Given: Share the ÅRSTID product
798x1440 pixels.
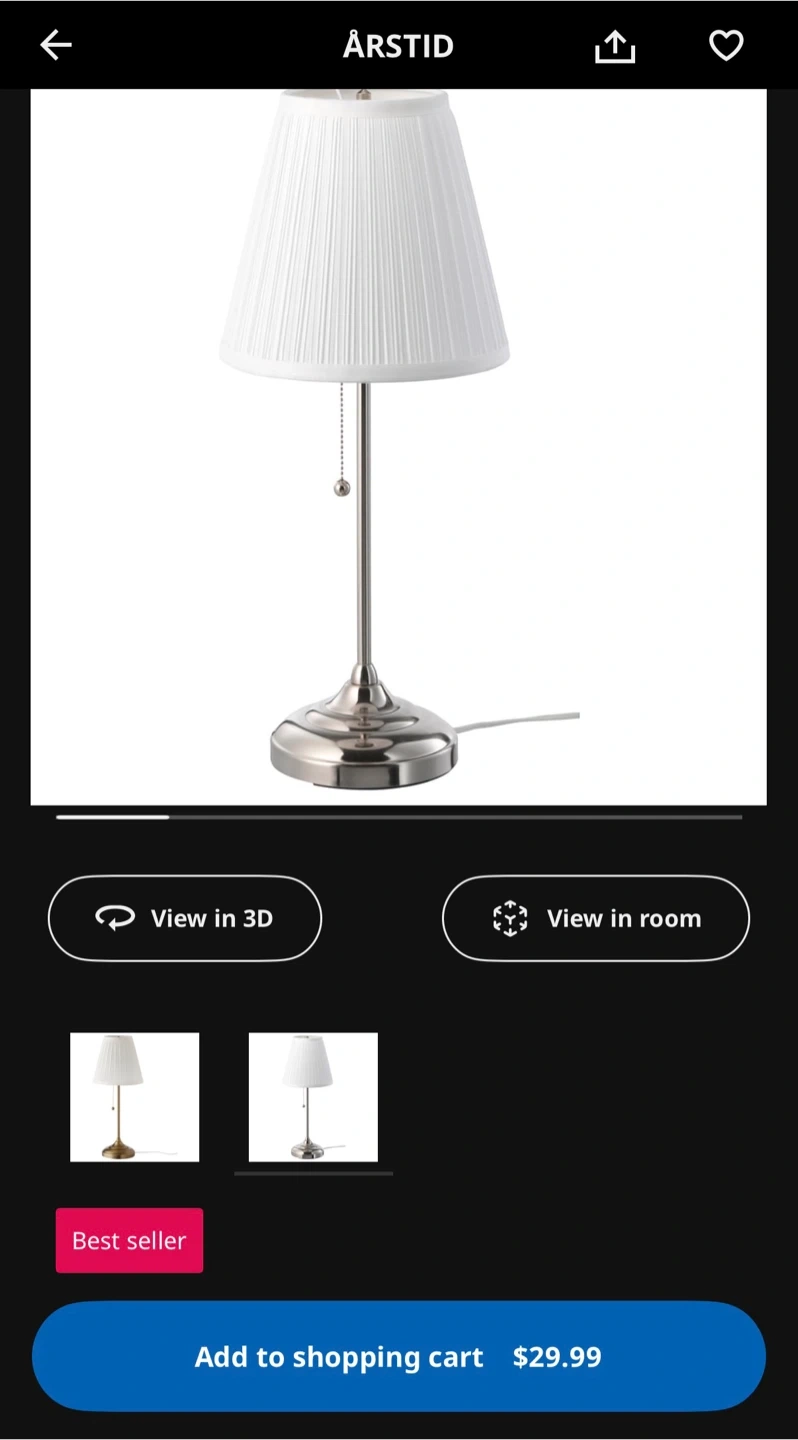Looking at the screenshot, I should point(615,46).
